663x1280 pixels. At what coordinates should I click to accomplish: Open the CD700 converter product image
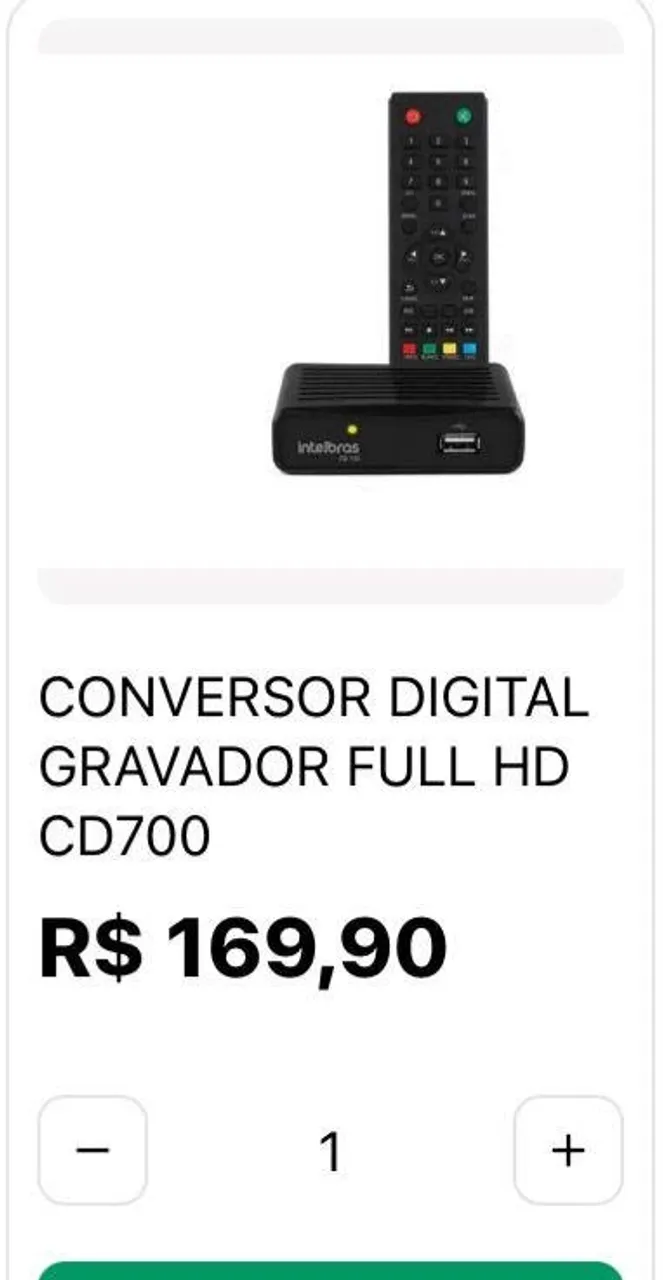[398, 283]
